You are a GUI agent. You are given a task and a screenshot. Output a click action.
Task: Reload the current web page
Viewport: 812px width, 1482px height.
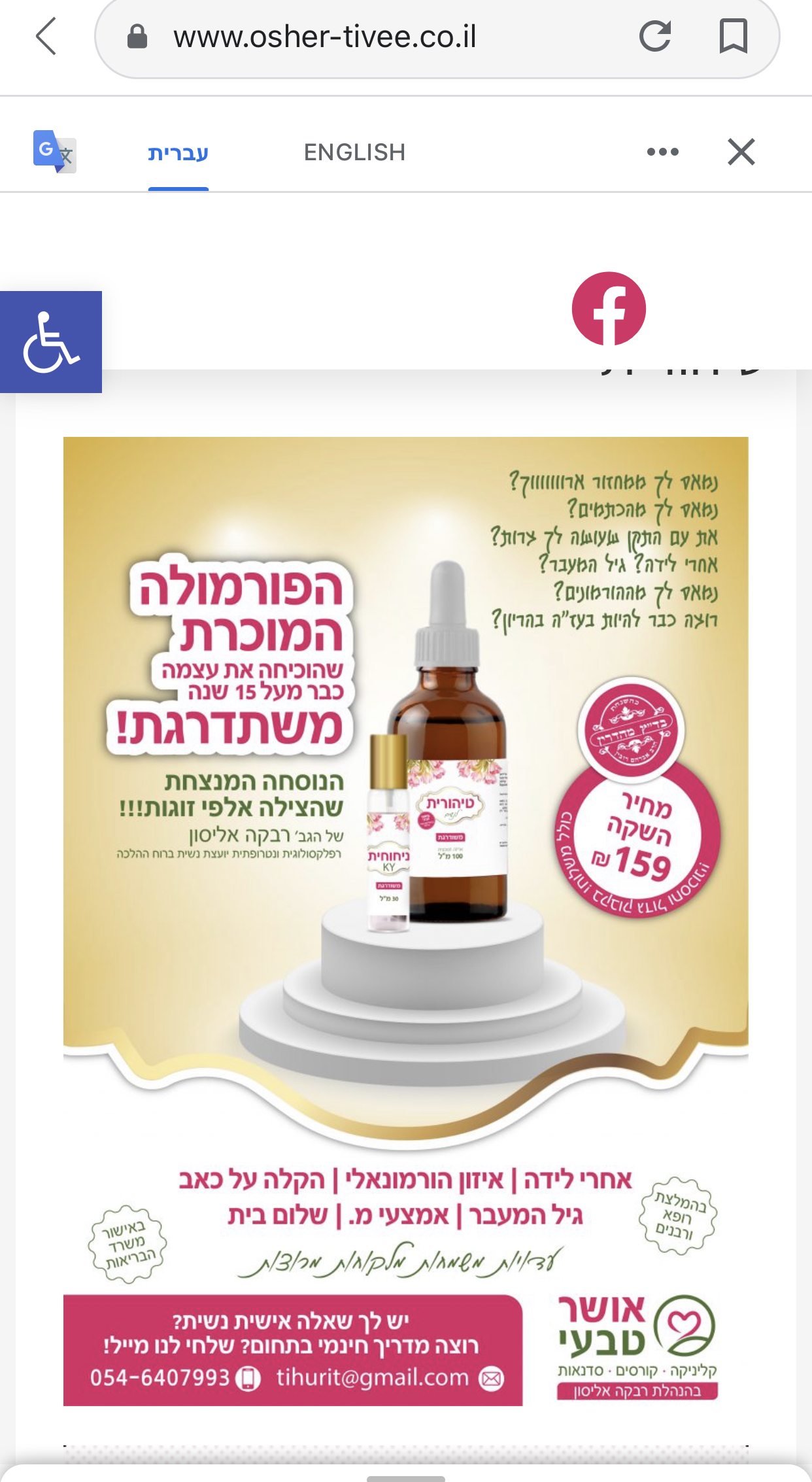coord(654,36)
